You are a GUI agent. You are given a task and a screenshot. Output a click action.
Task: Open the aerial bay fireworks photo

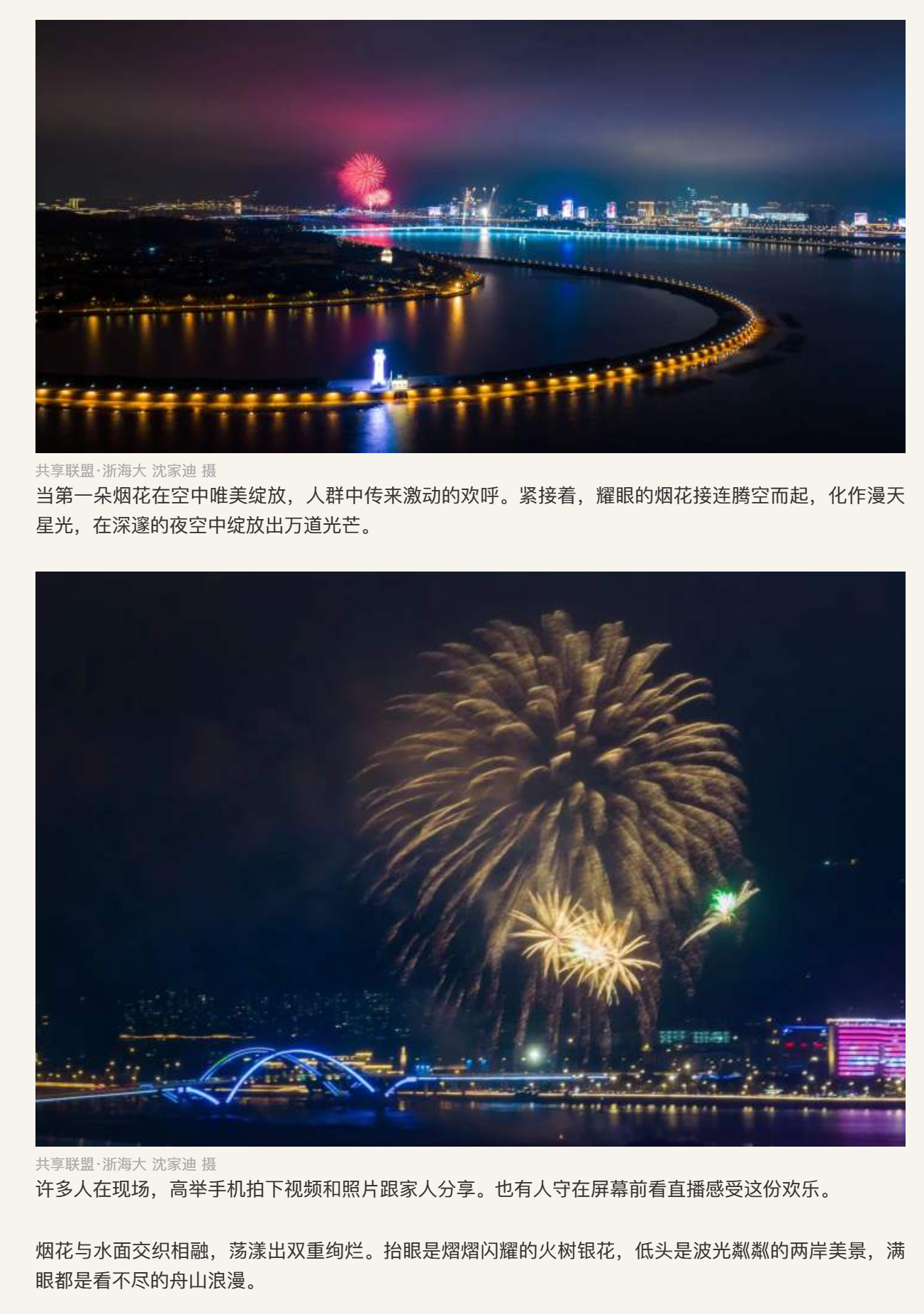[470, 236]
